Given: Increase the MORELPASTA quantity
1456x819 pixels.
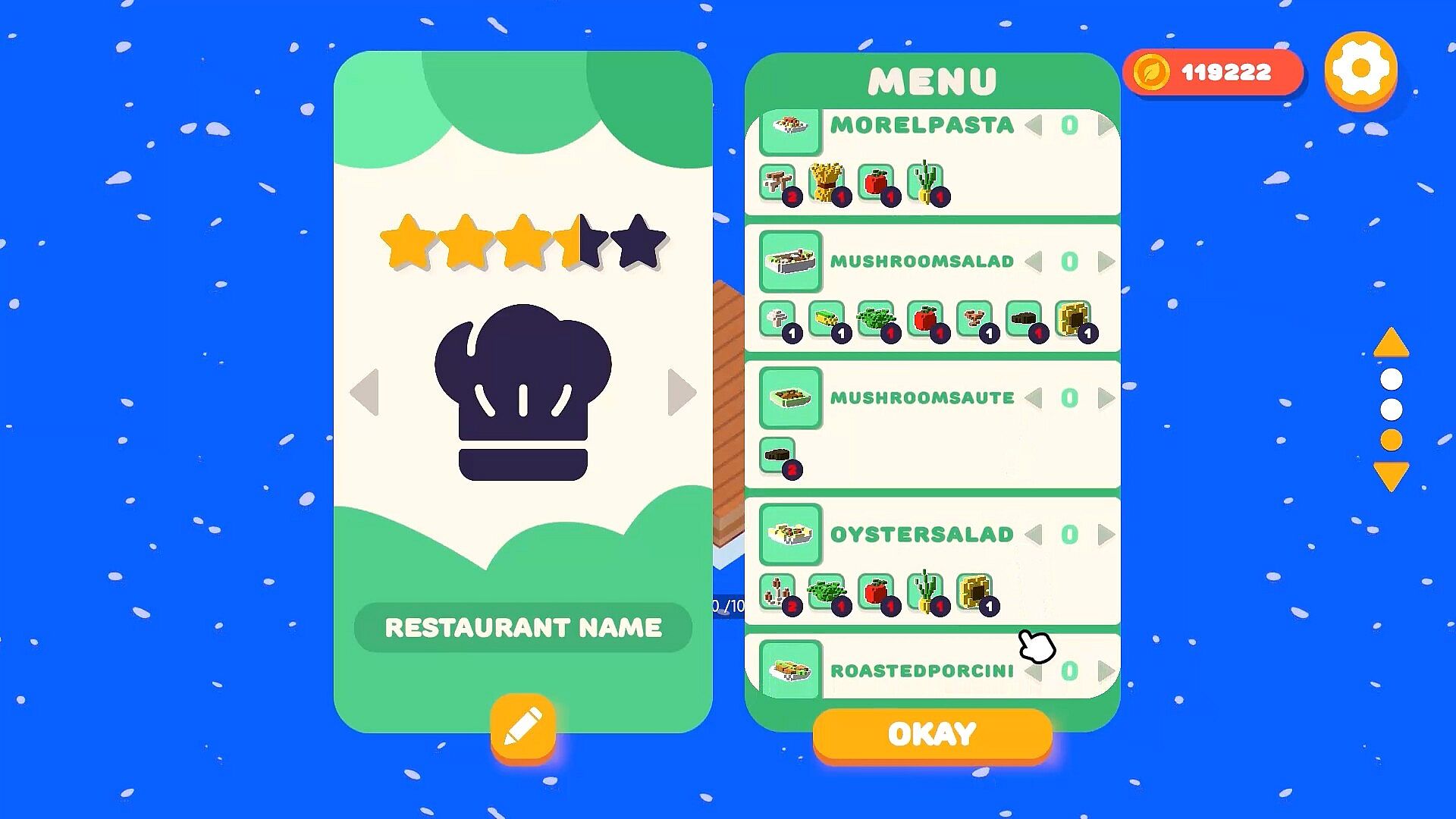Looking at the screenshot, I should tap(1106, 125).
